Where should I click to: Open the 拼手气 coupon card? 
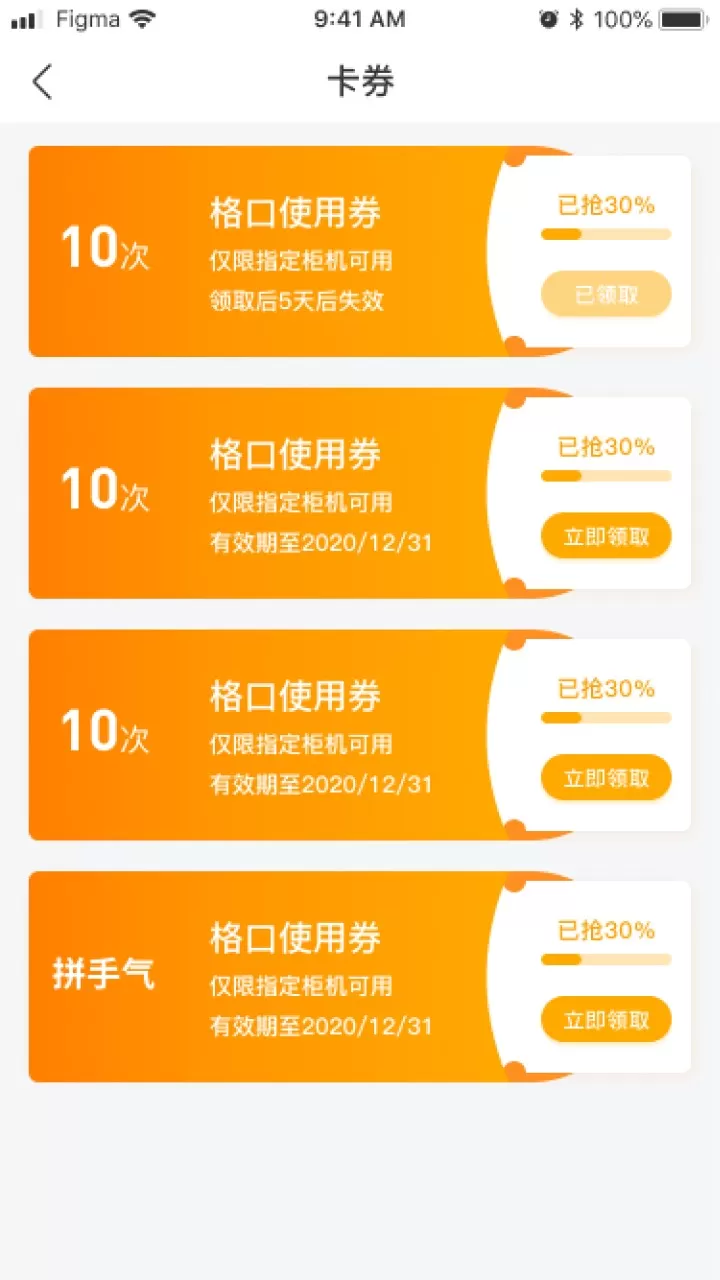pos(360,977)
